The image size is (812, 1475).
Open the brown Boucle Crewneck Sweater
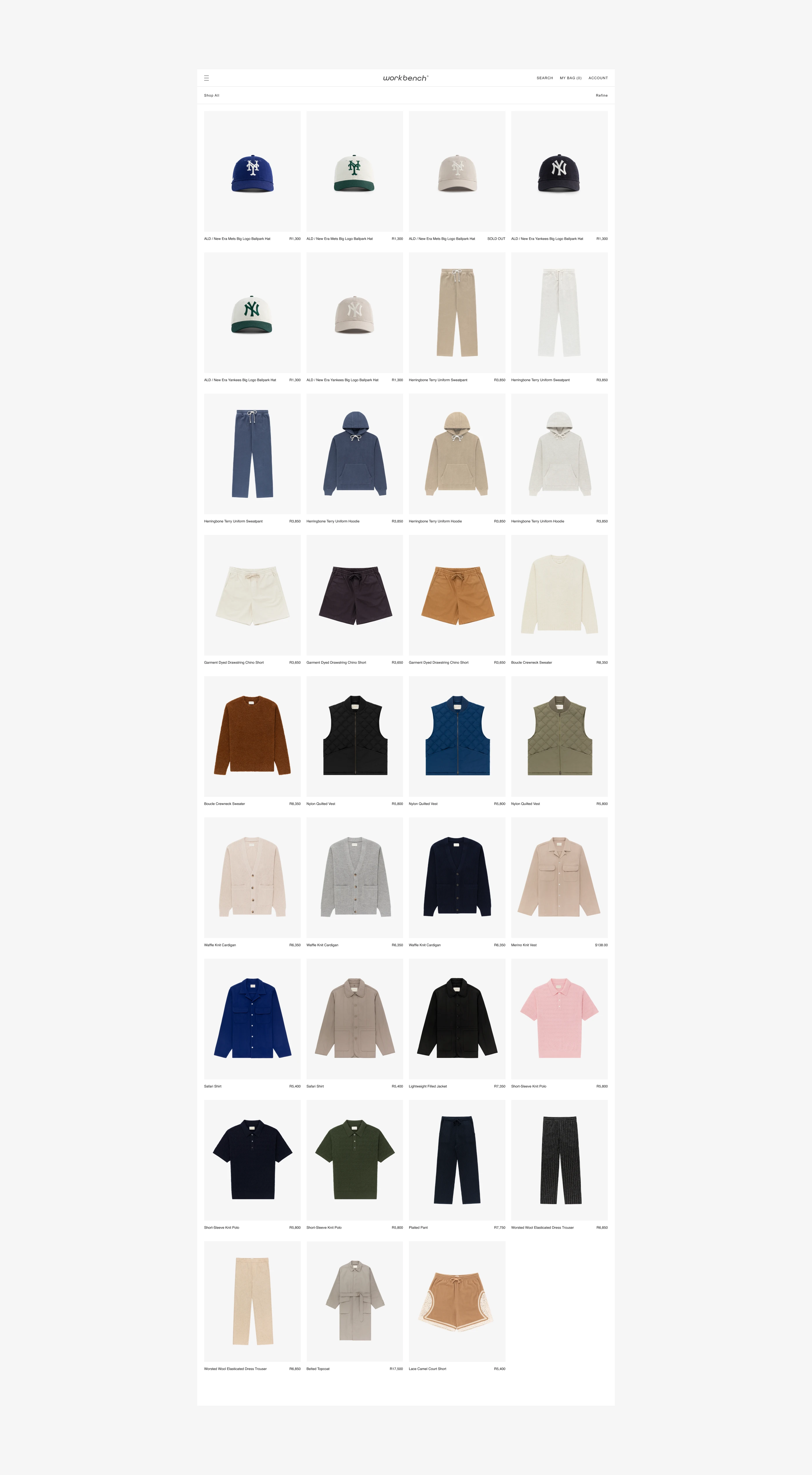(x=252, y=736)
